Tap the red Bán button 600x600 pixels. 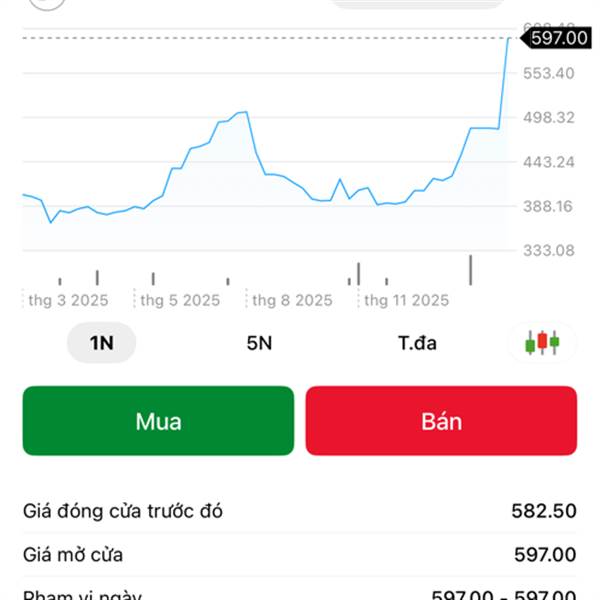[441, 421]
